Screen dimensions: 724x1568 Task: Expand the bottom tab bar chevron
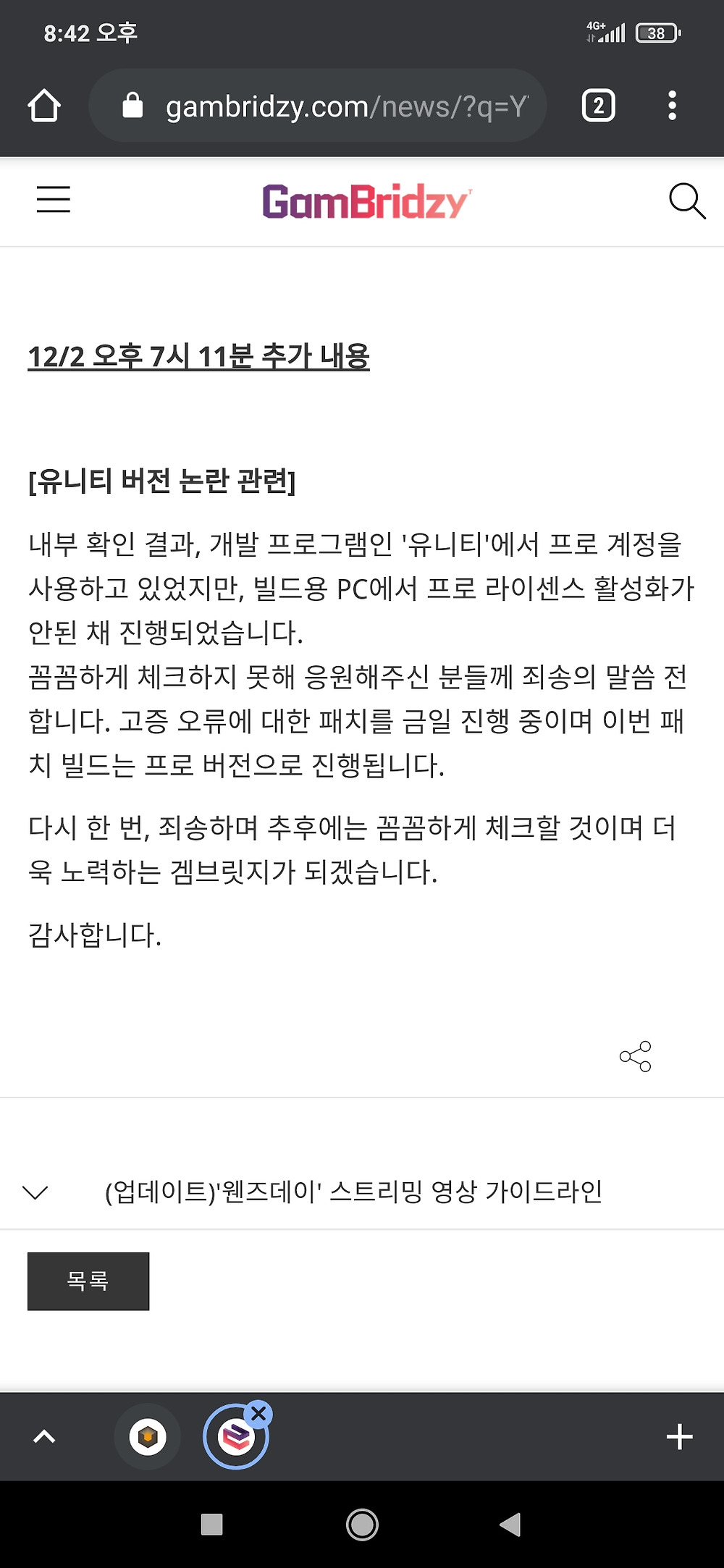tap(44, 1436)
